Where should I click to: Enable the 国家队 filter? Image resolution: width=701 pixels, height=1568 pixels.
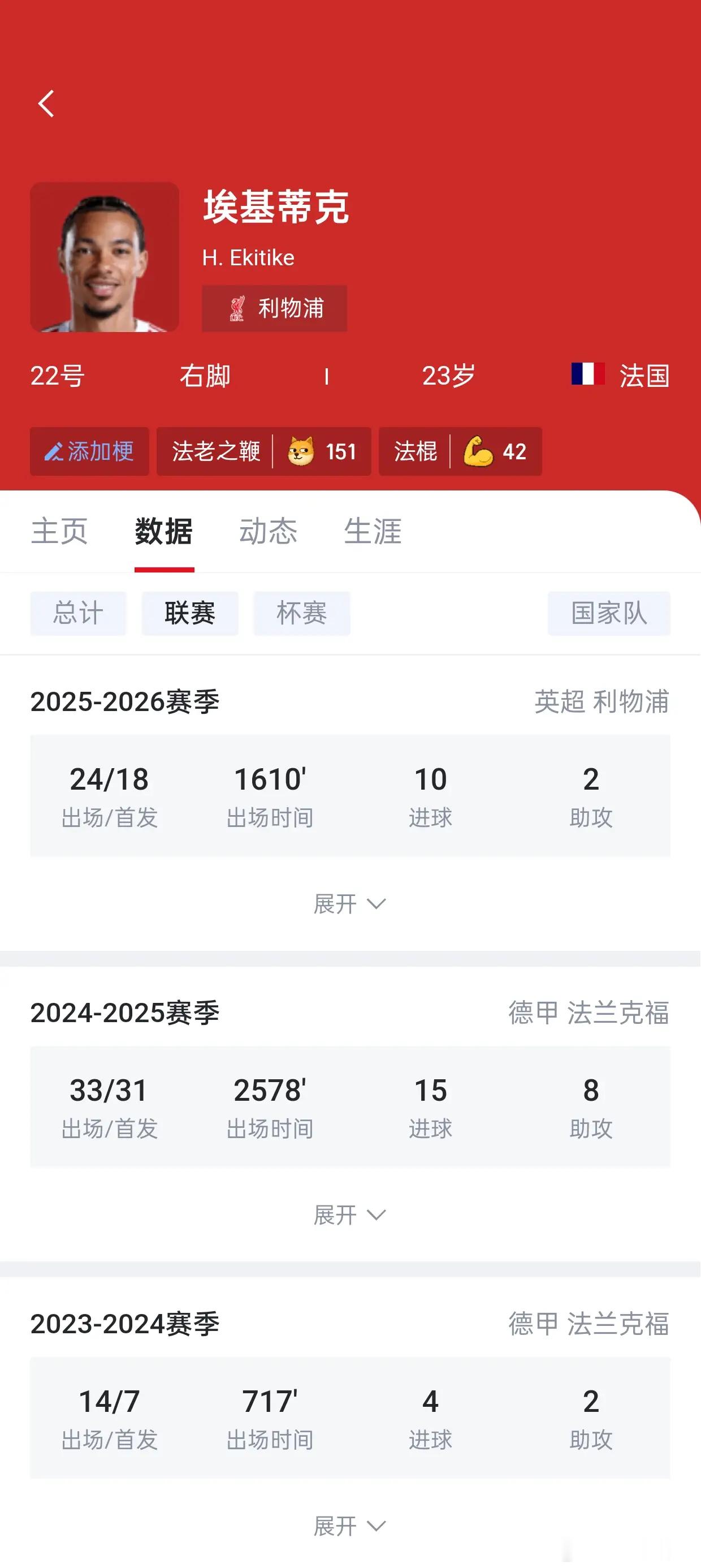click(610, 614)
